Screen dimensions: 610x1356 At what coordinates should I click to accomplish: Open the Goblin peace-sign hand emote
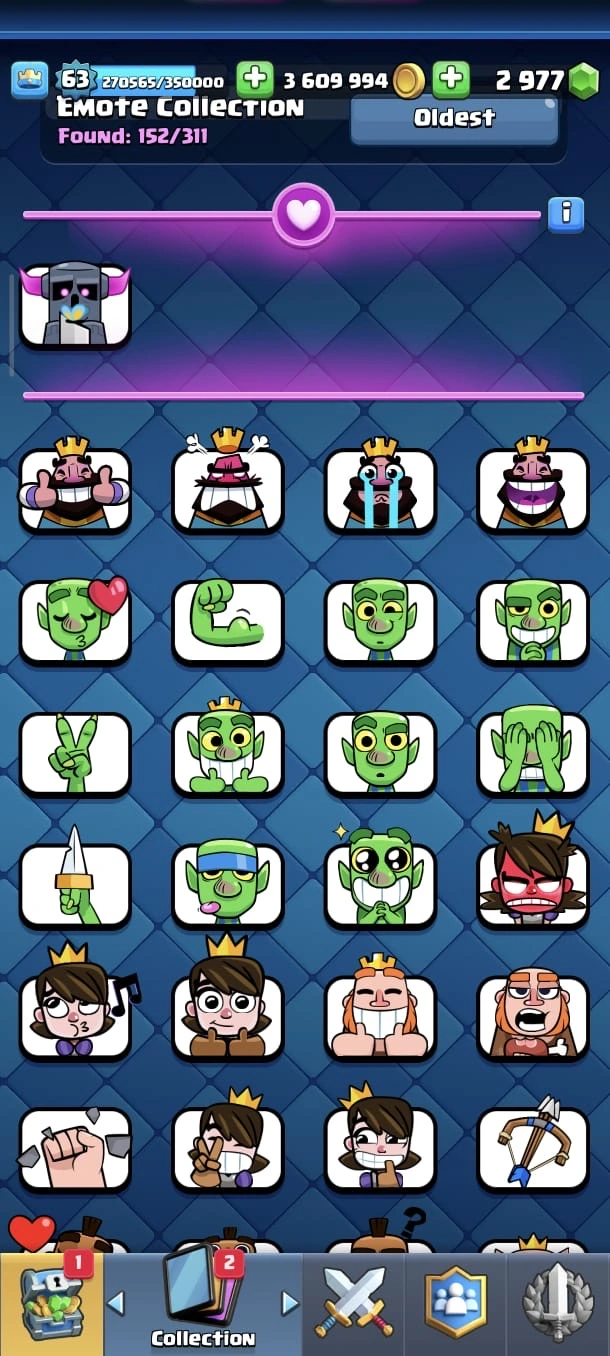pyautogui.click(x=75, y=754)
